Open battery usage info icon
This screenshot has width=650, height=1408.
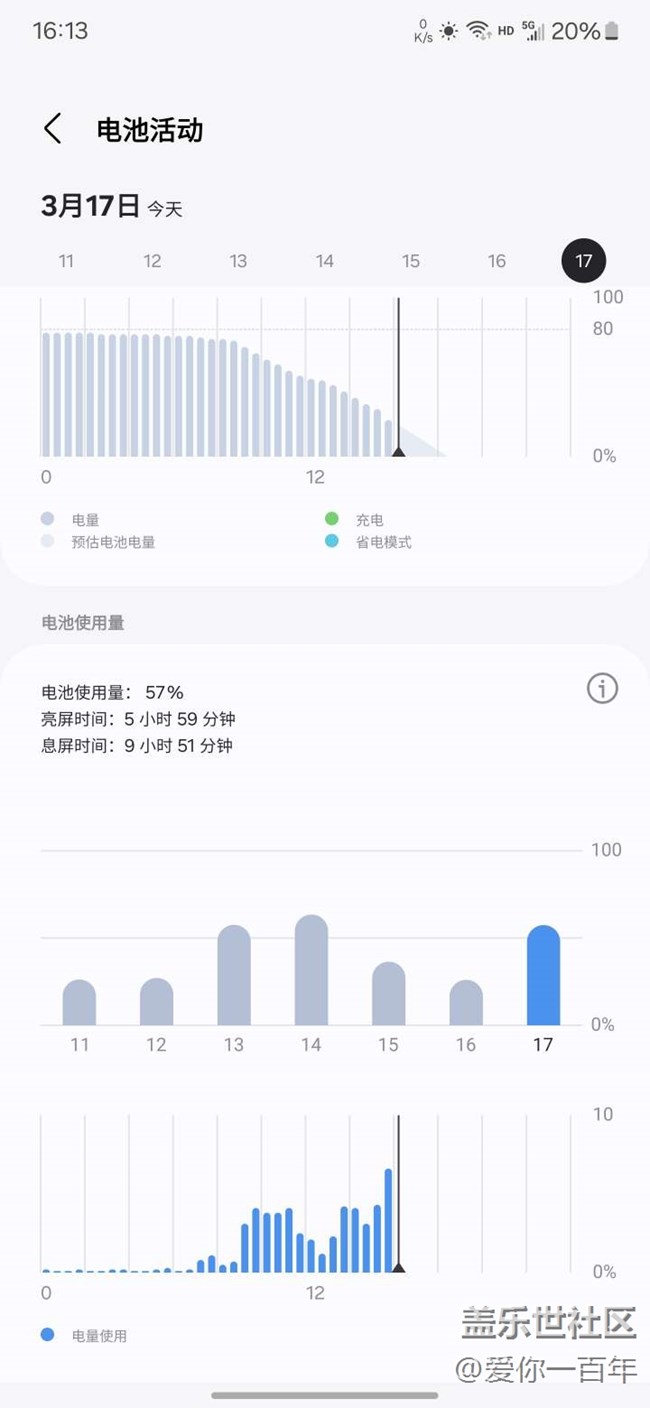(602, 688)
